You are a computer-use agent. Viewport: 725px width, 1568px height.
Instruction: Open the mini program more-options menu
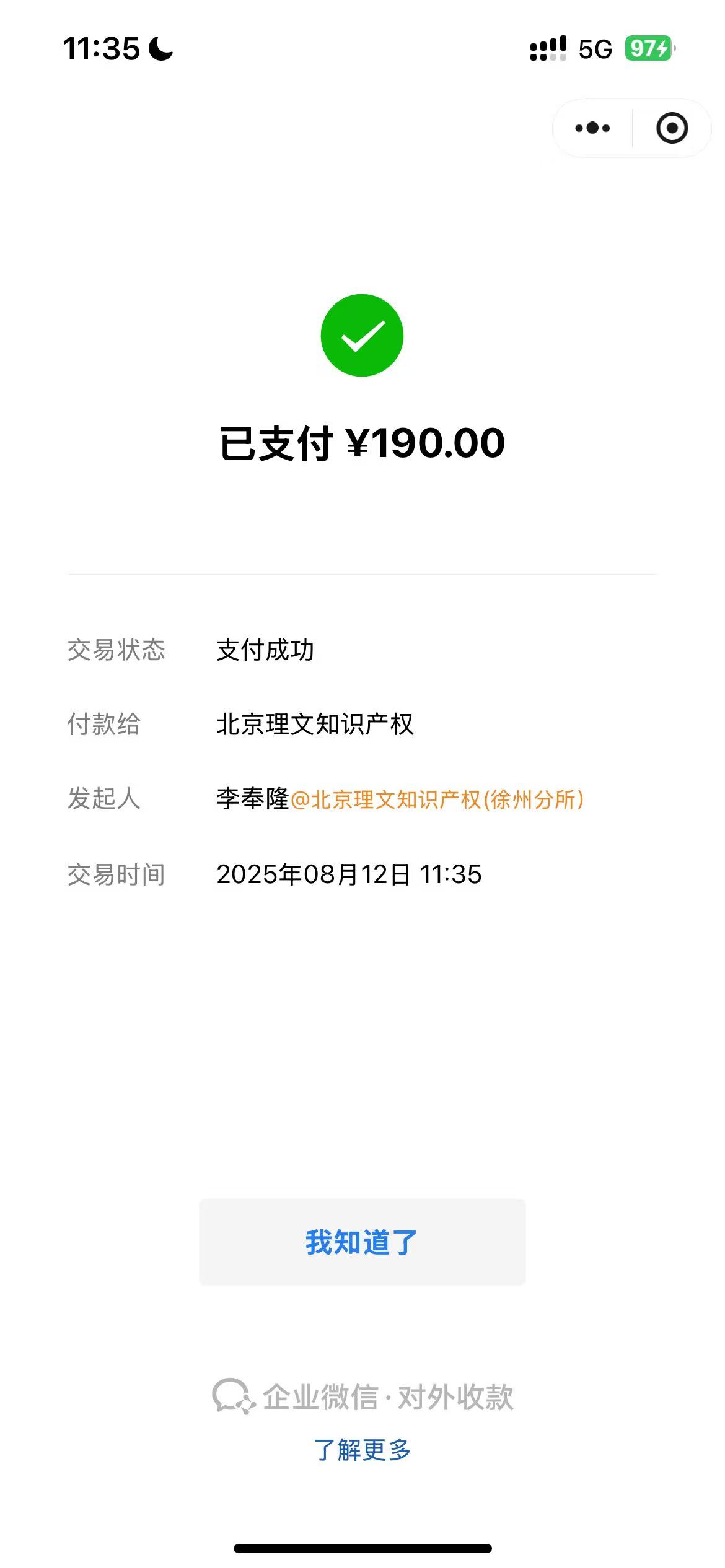tap(592, 128)
